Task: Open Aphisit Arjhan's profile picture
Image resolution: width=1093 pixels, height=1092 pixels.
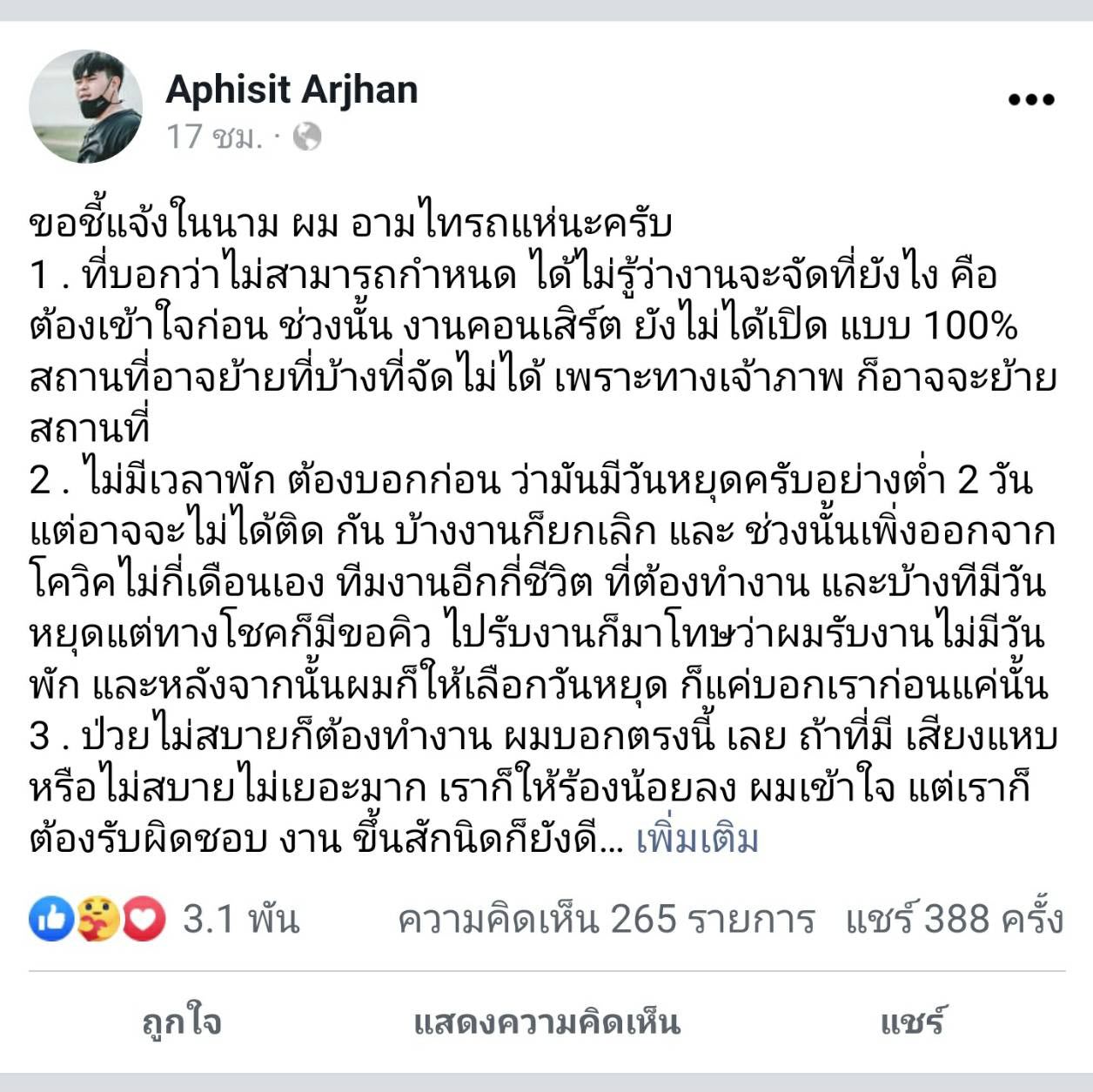Action: [x=85, y=106]
